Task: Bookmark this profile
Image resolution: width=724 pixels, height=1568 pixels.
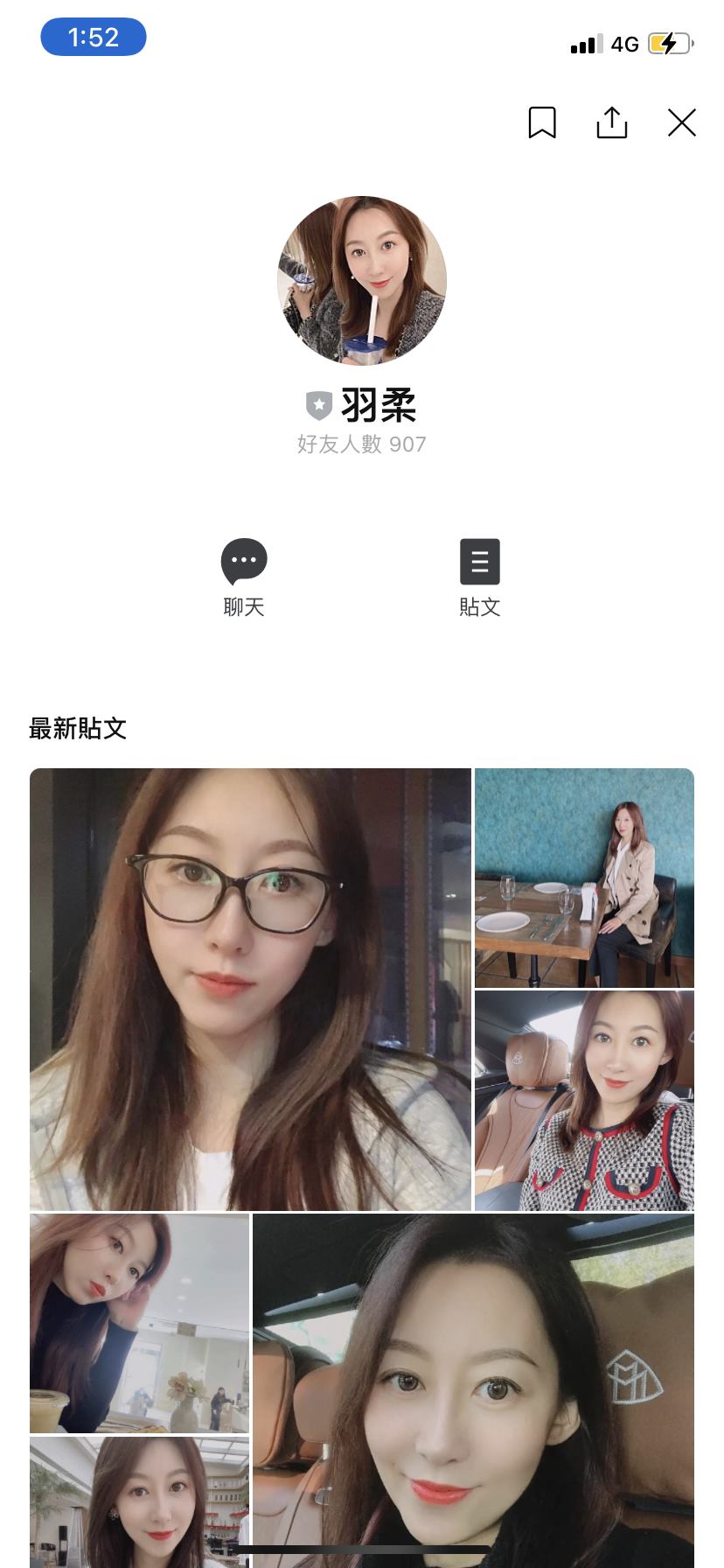Action: point(542,122)
